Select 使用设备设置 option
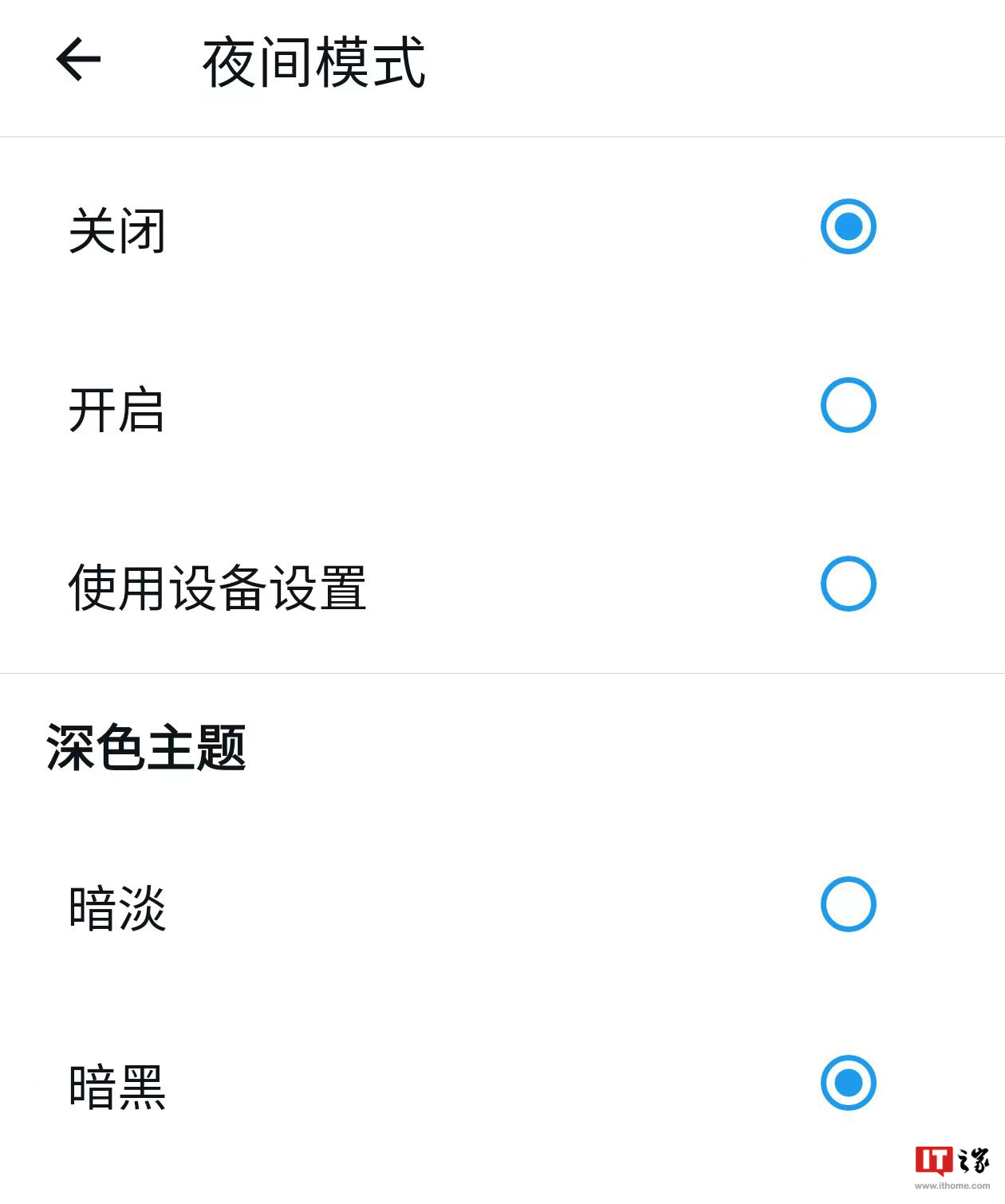 [848, 584]
